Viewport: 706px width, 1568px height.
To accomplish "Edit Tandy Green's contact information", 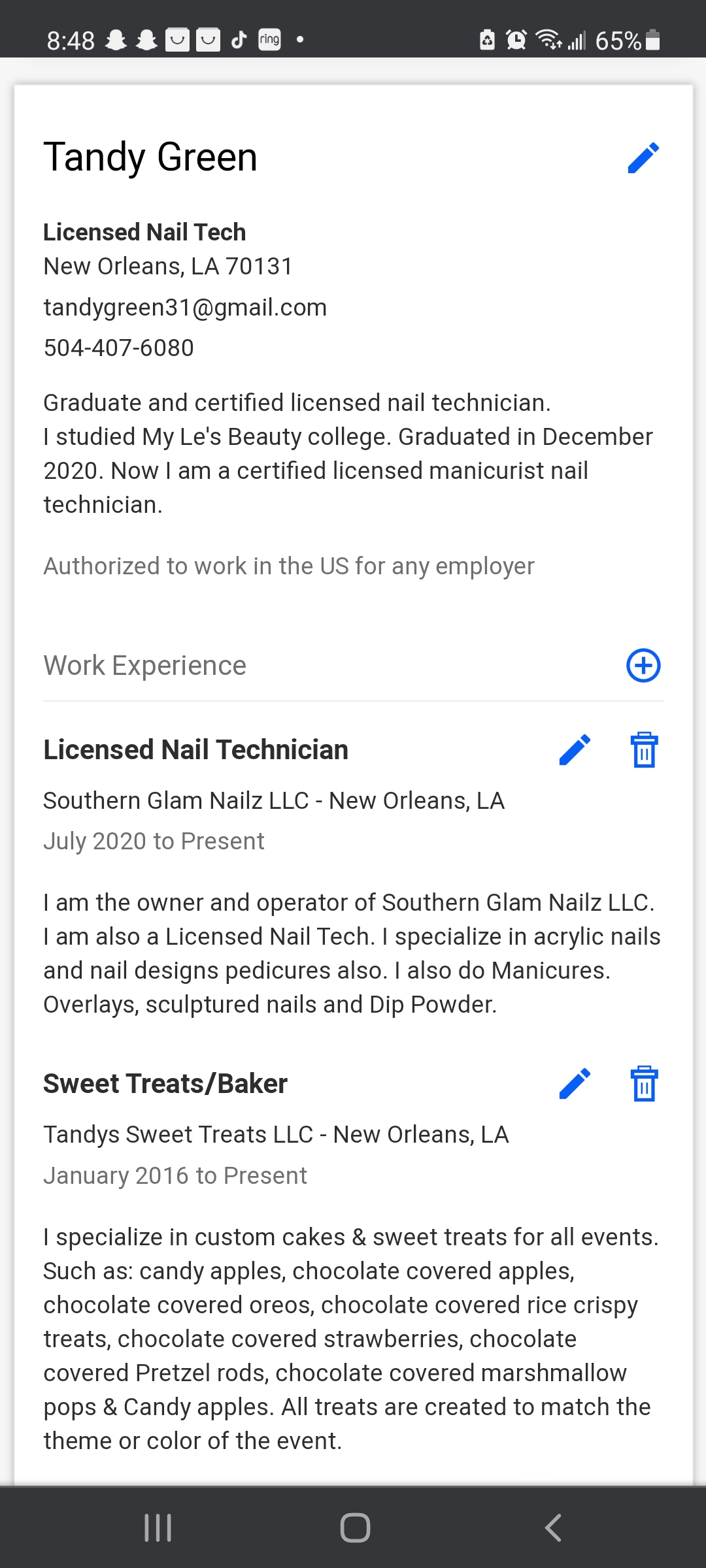I will tap(643, 158).
